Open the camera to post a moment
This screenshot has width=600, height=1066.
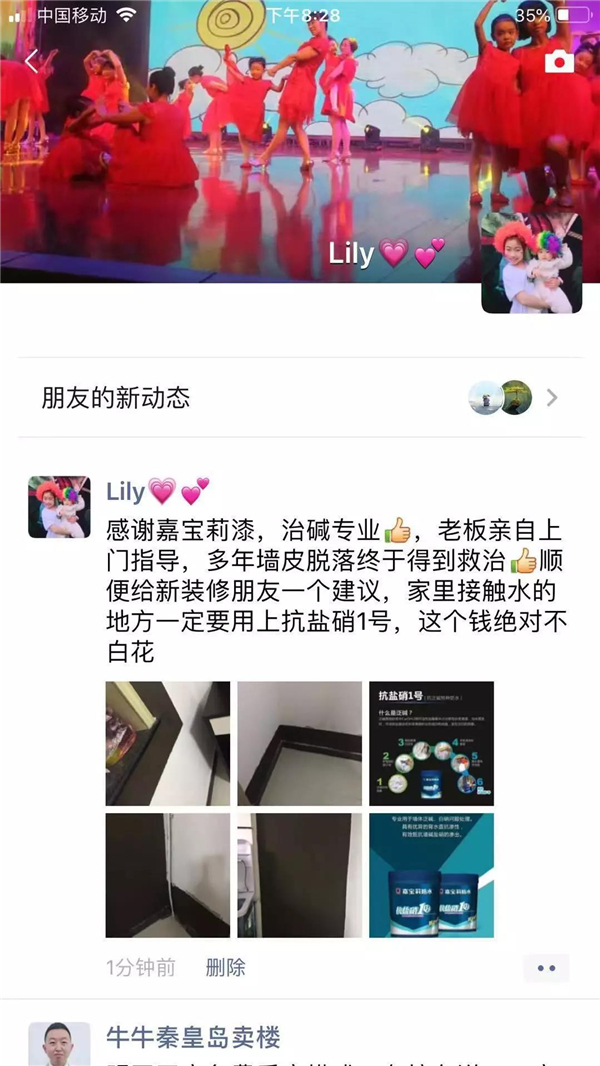[559, 62]
